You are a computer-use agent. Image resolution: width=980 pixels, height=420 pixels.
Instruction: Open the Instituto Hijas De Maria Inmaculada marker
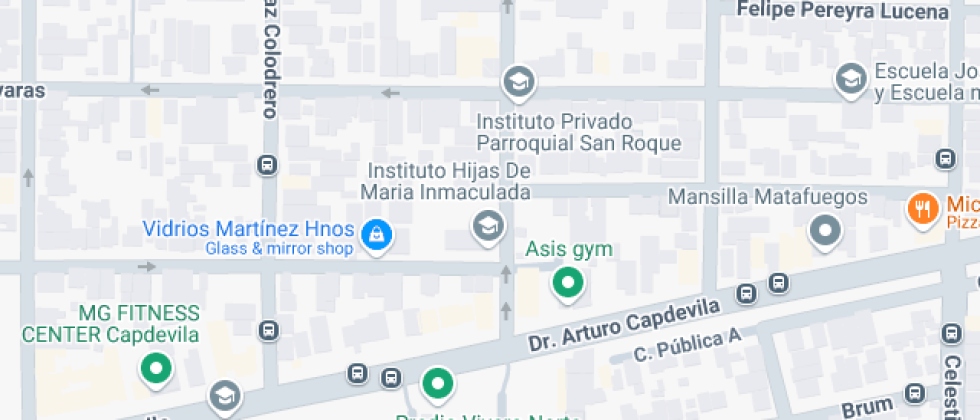click(488, 227)
